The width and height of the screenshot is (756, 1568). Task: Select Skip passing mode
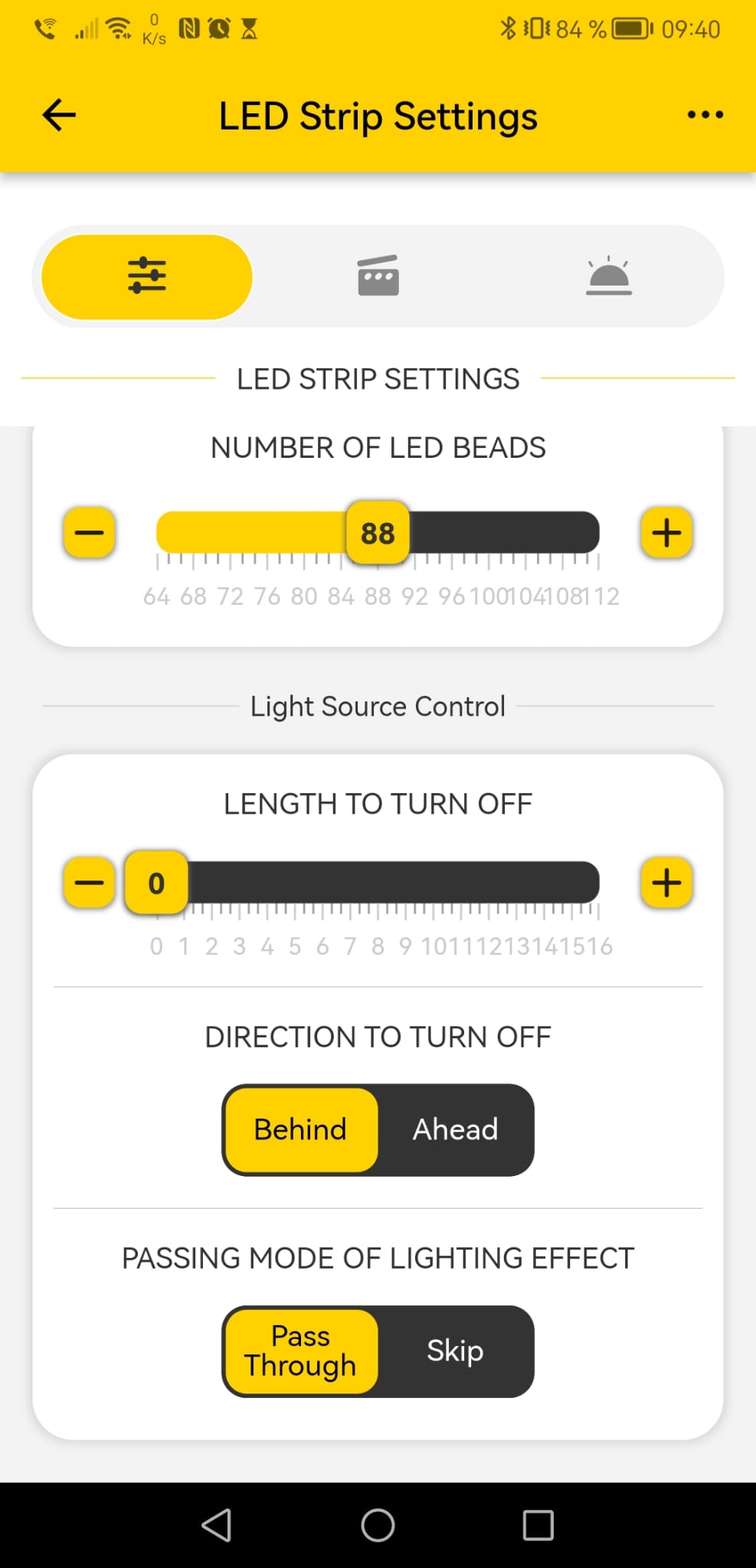[455, 1351]
